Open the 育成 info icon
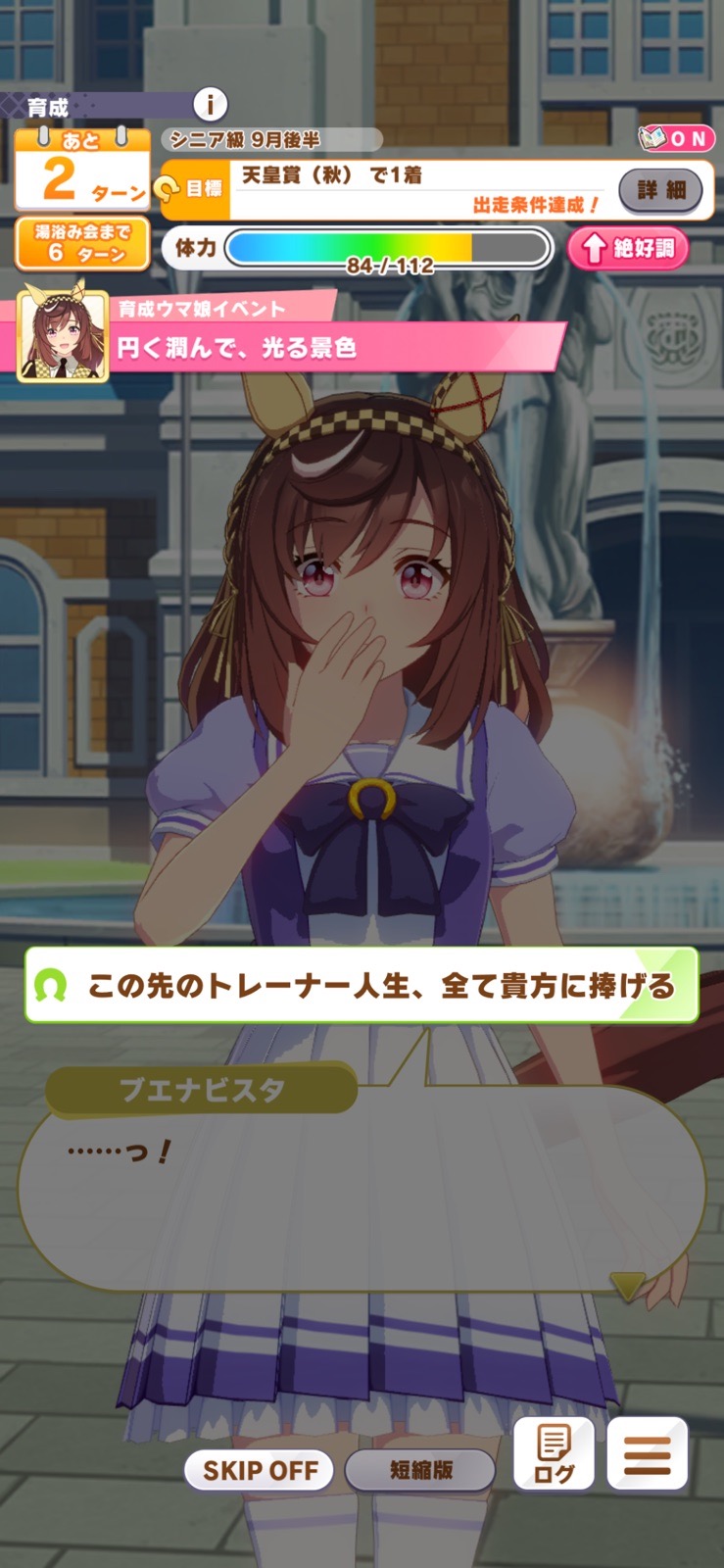Viewport: 724px width, 1568px height. click(210, 103)
